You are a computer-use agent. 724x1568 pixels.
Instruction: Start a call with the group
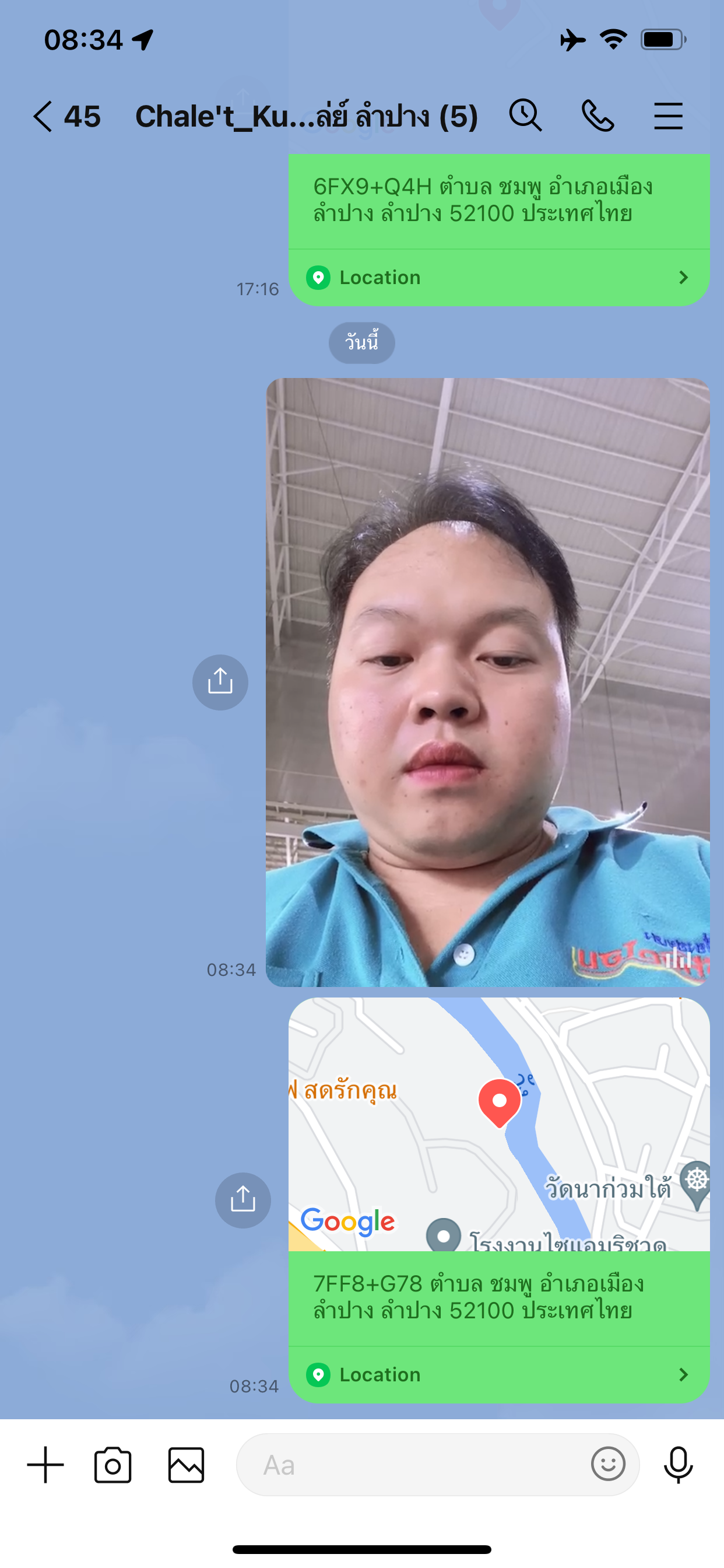coord(598,116)
